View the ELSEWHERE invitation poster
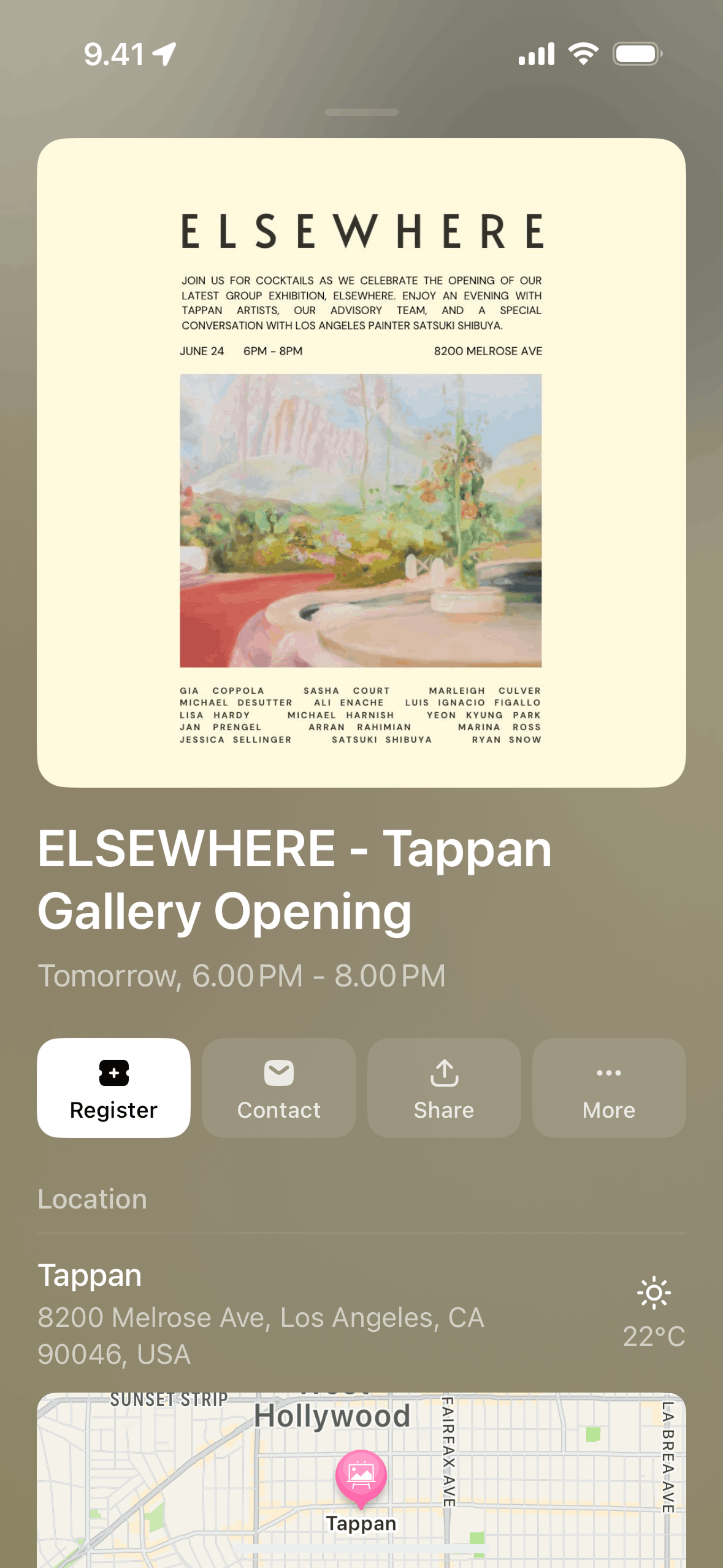723x1568 pixels. 361,463
